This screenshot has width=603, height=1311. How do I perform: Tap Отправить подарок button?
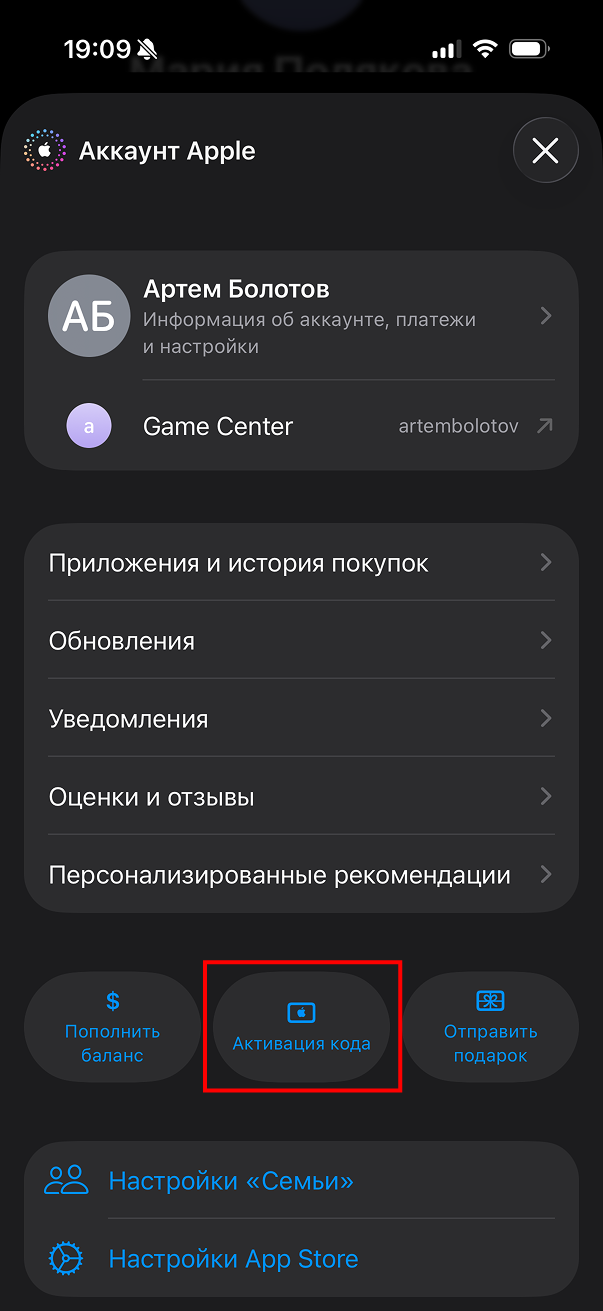(491, 1027)
